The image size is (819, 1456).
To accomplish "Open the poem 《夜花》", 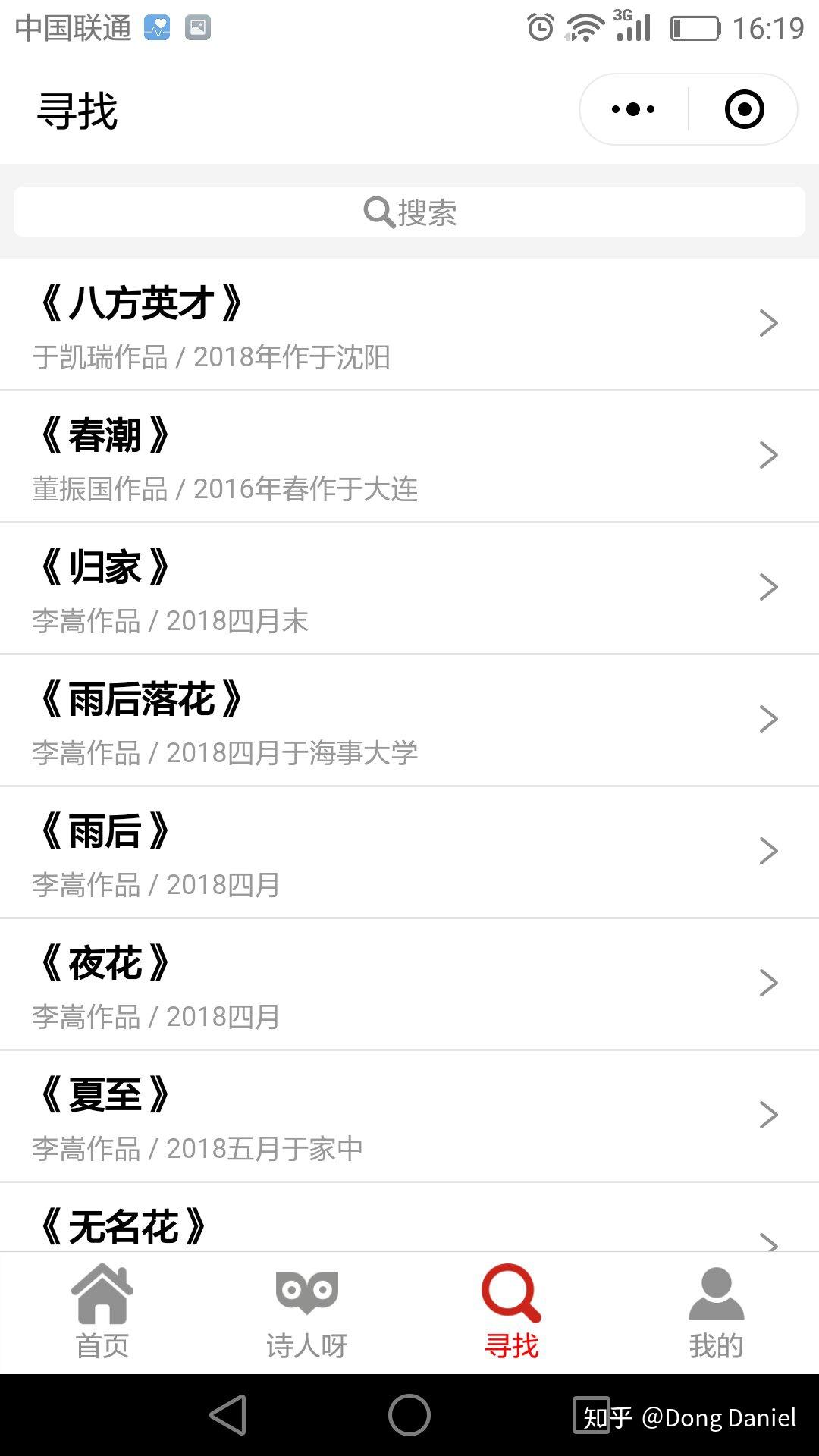I will tap(409, 985).
